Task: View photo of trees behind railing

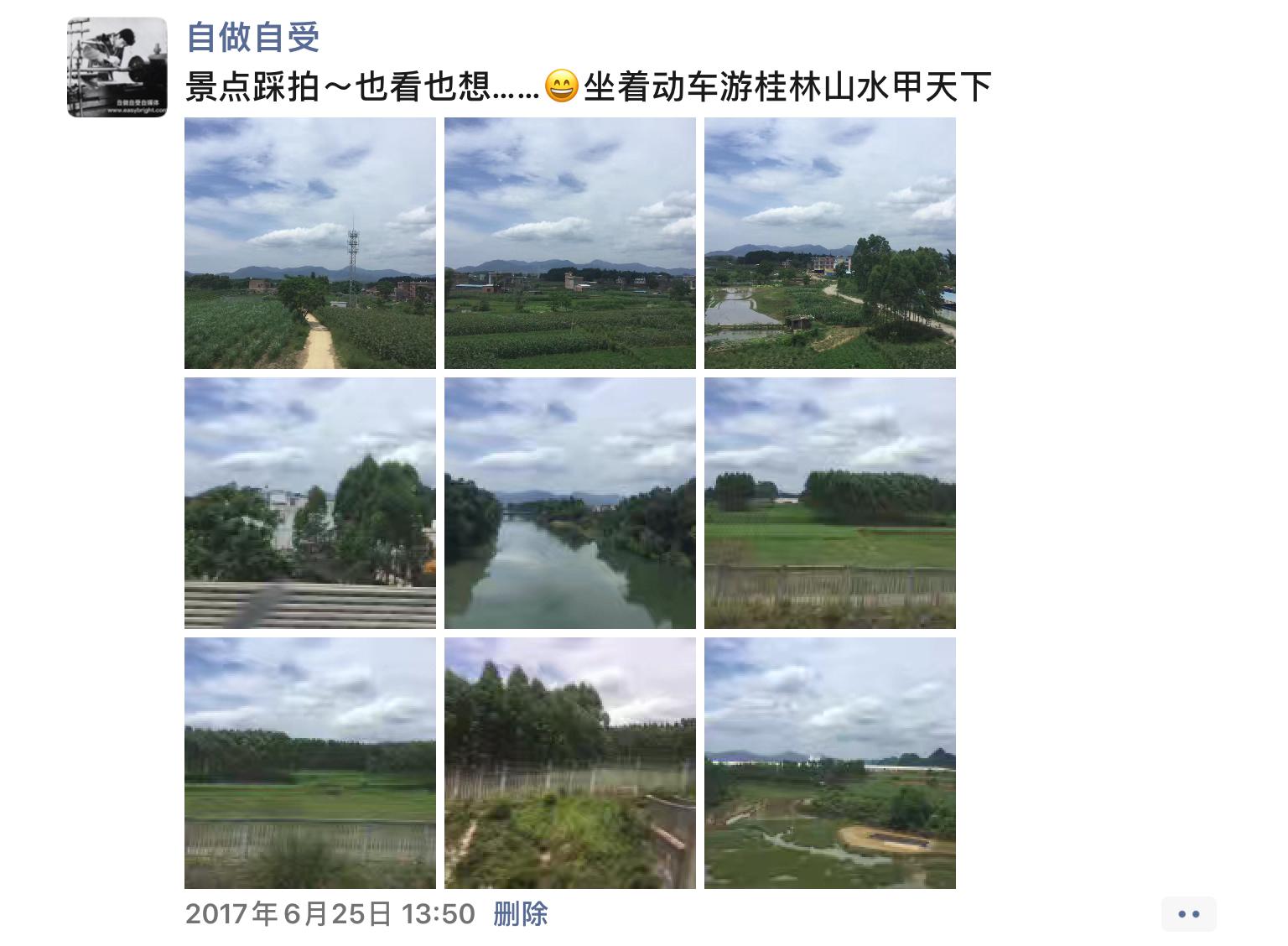Action: 310,503
